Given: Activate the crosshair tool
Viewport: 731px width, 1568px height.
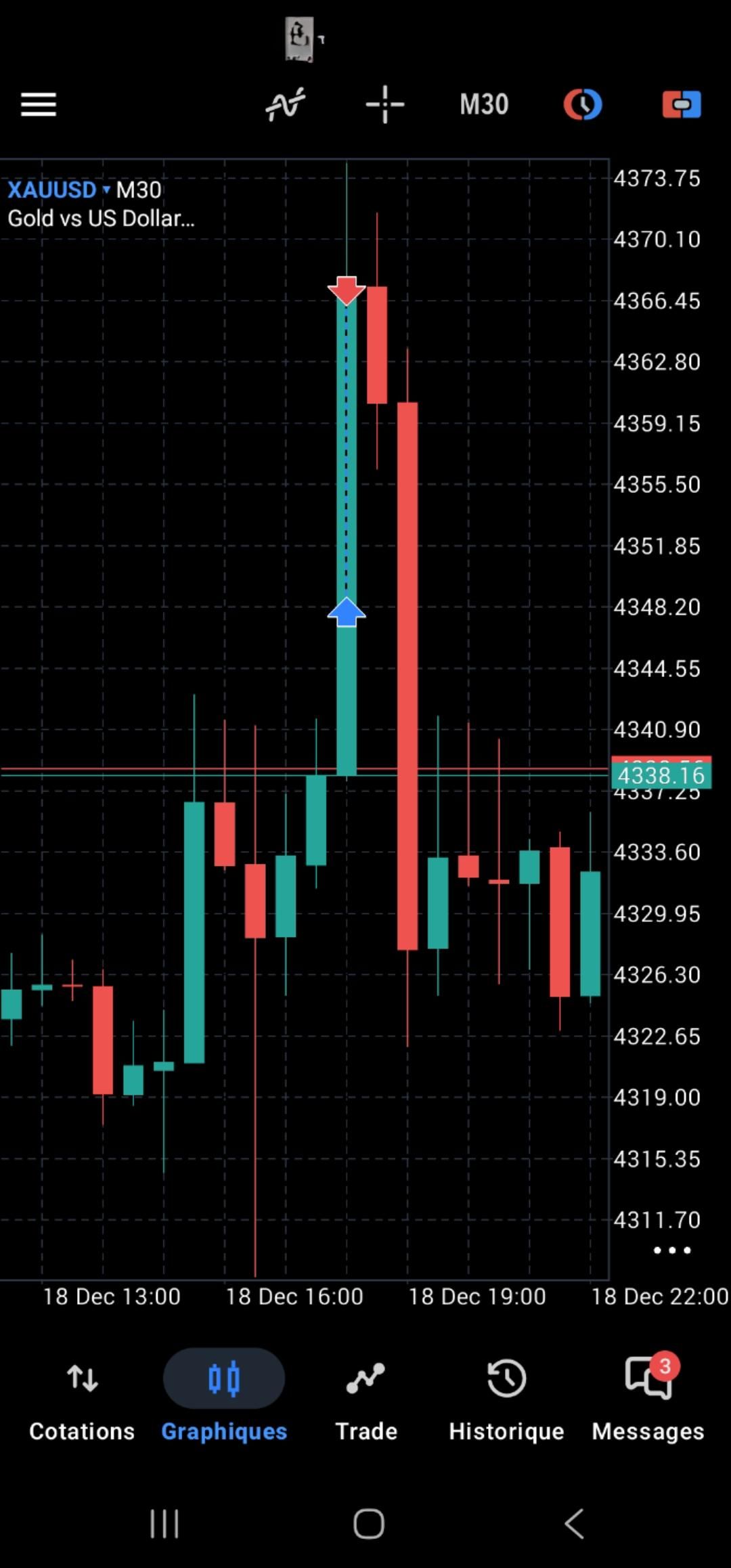Looking at the screenshot, I should pos(384,105).
